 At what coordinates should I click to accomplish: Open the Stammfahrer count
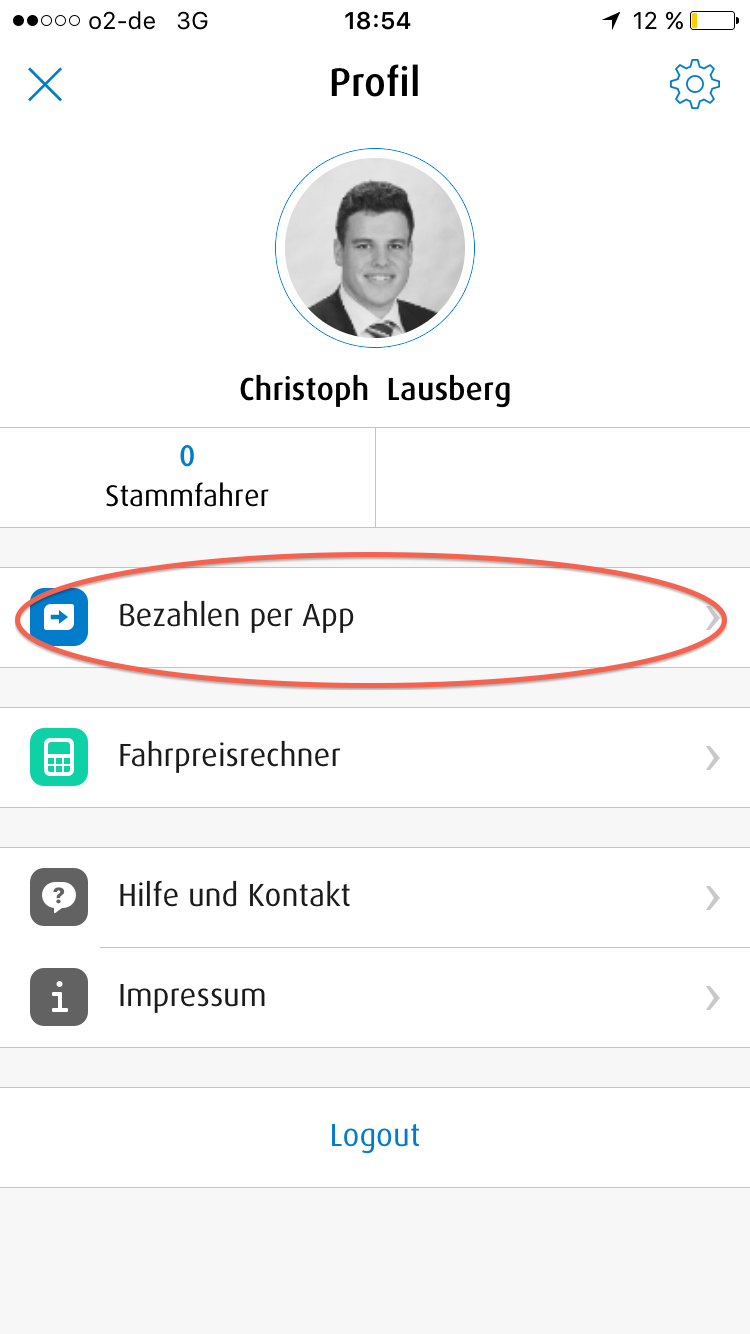[187, 477]
